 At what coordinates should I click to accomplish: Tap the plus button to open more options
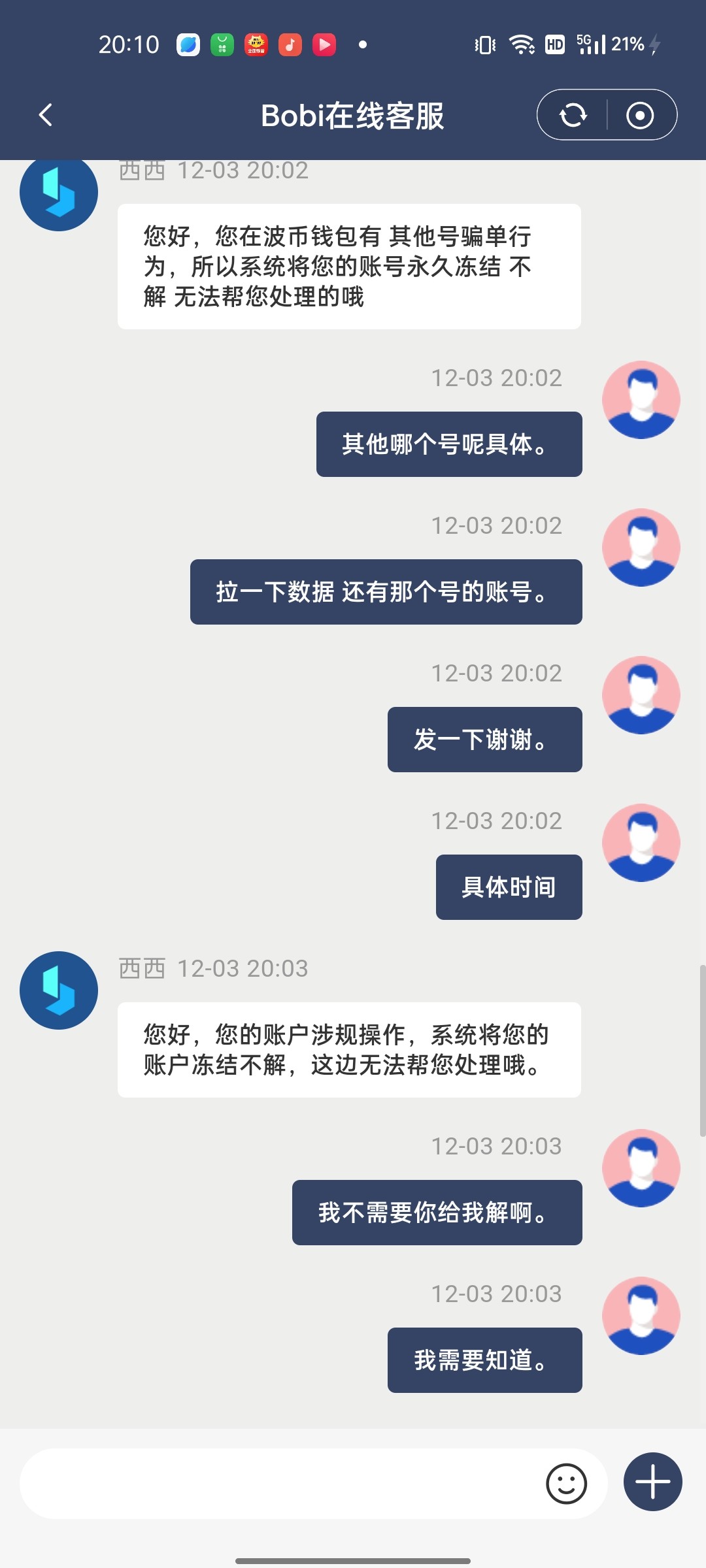652,1483
